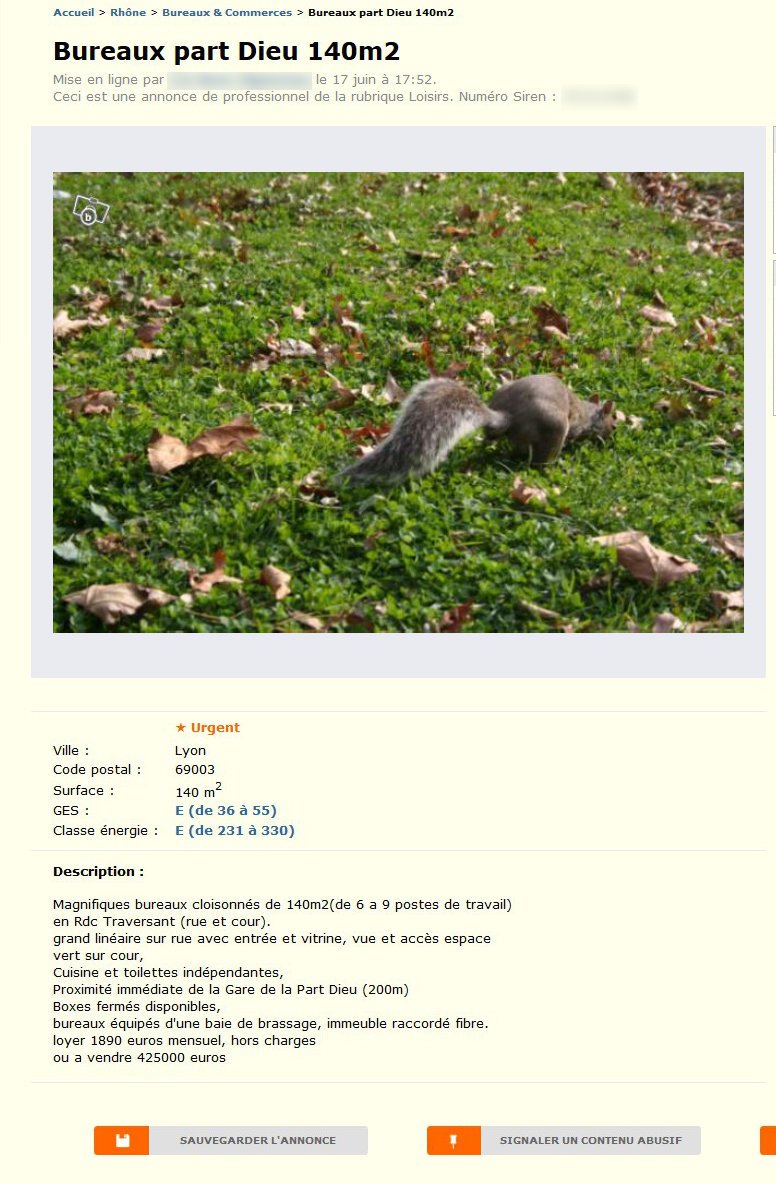Open the Rhône breadcrumb link

coord(128,13)
